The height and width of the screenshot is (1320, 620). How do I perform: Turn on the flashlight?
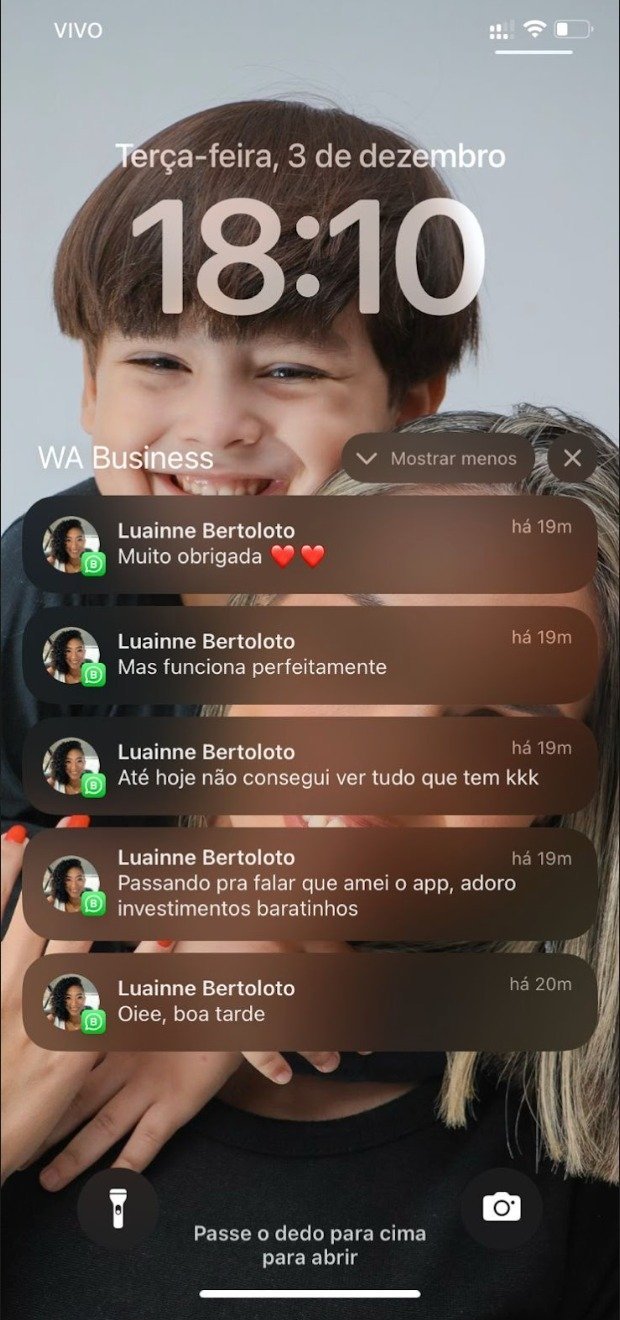118,1208
